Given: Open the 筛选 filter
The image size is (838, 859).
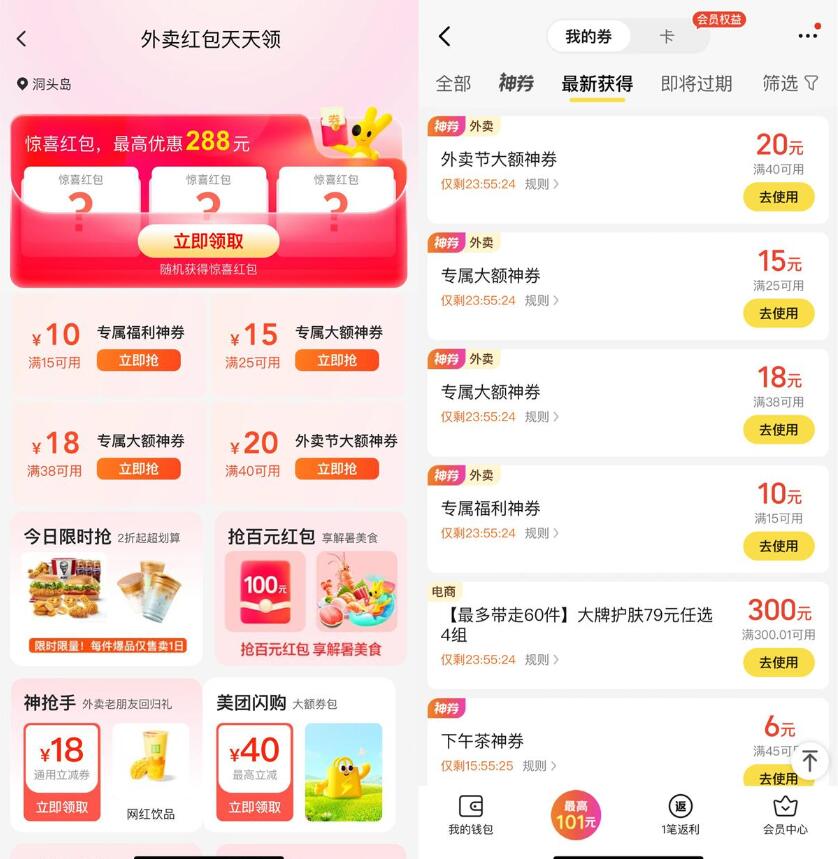Looking at the screenshot, I should [790, 84].
